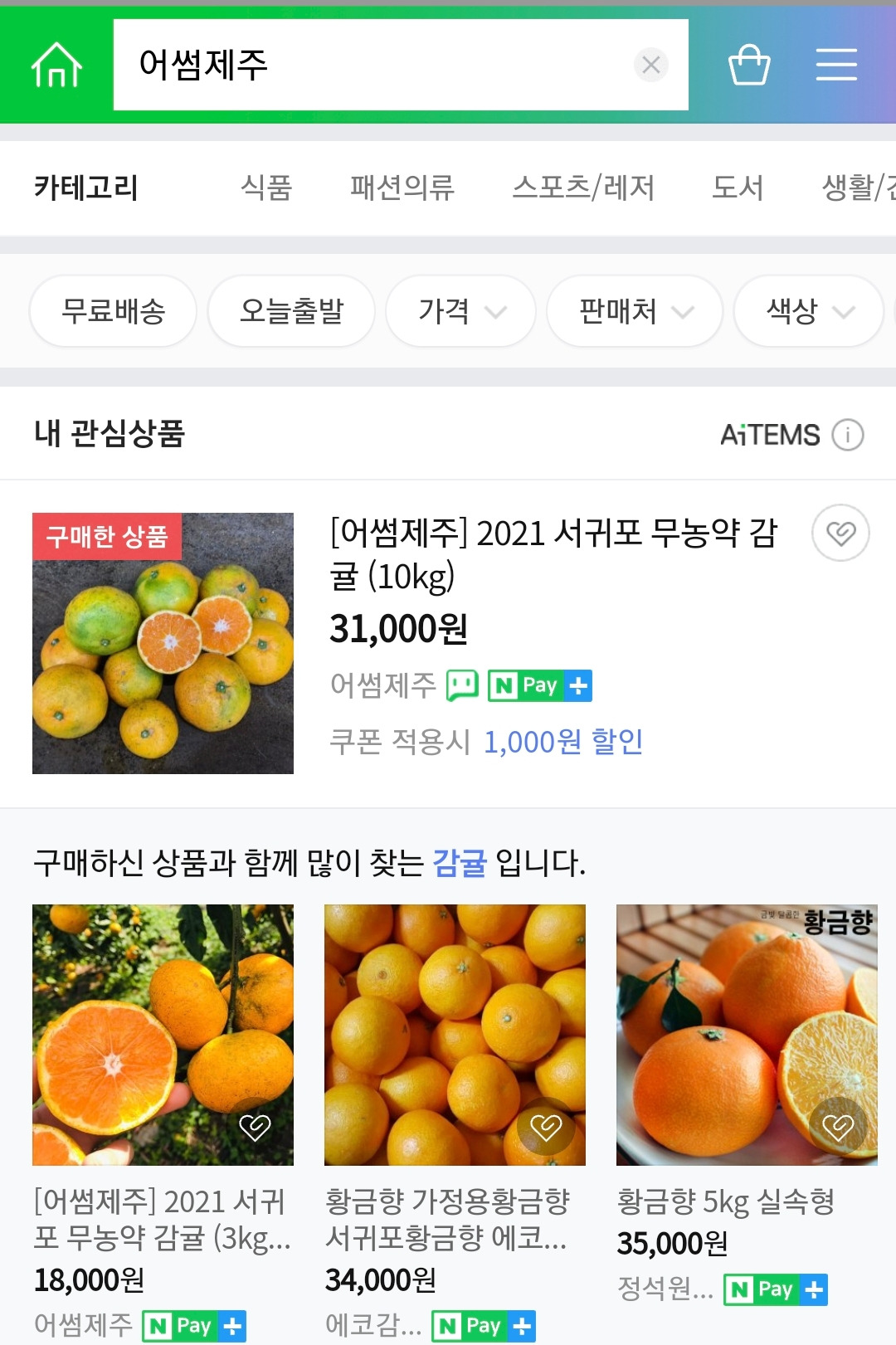Go to the shopping home icon

click(56, 65)
